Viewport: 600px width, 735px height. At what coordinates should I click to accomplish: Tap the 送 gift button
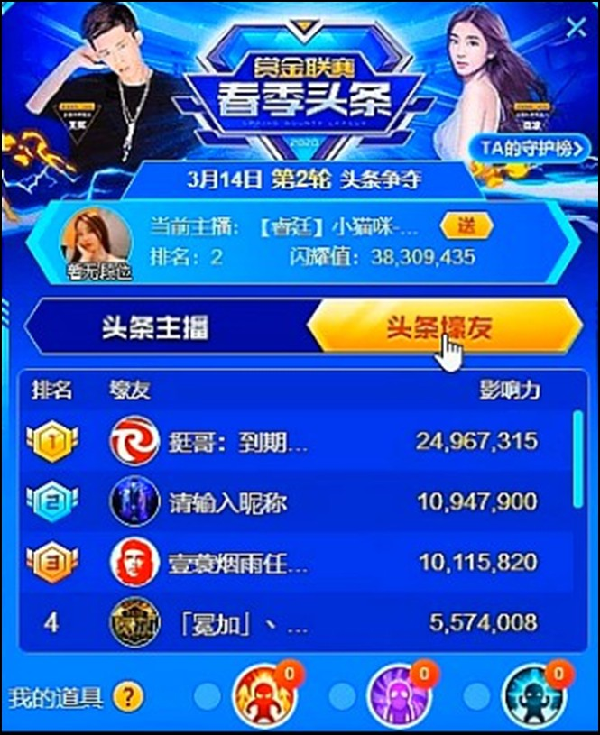click(x=467, y=226)
